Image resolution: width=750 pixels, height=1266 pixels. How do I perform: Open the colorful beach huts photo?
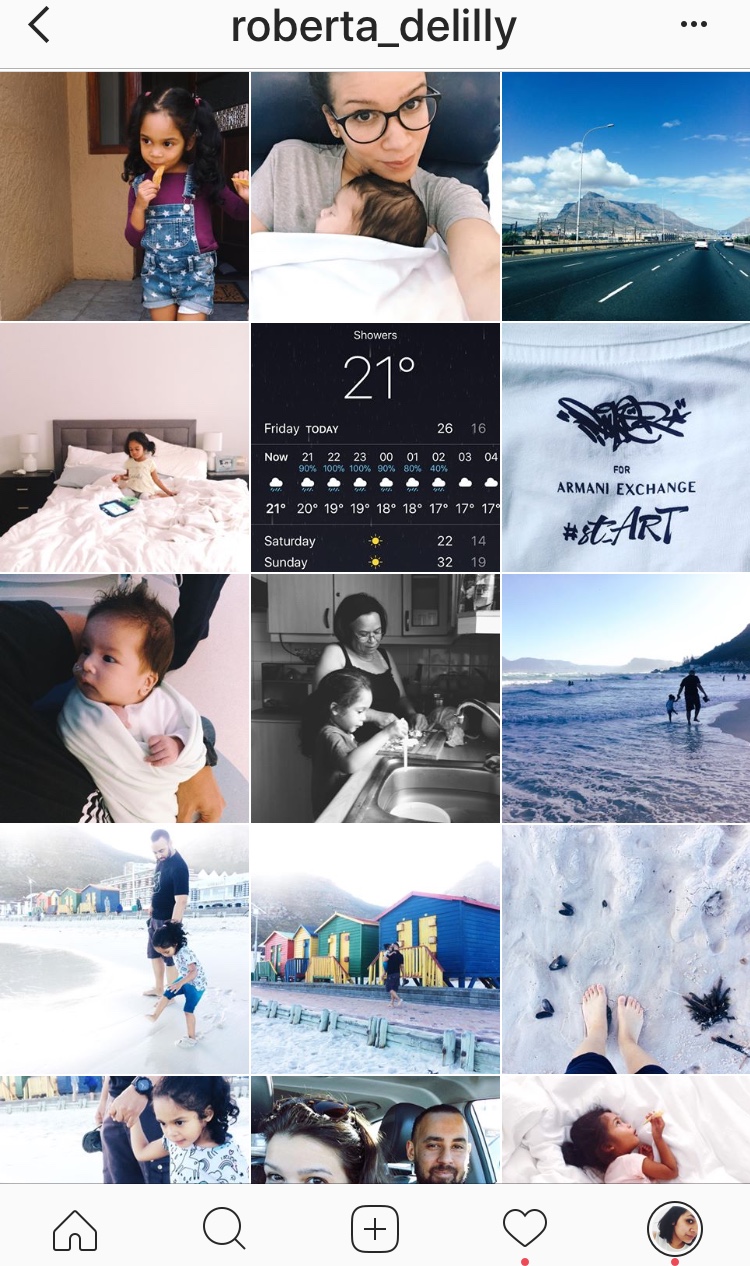tap(375, 949)
